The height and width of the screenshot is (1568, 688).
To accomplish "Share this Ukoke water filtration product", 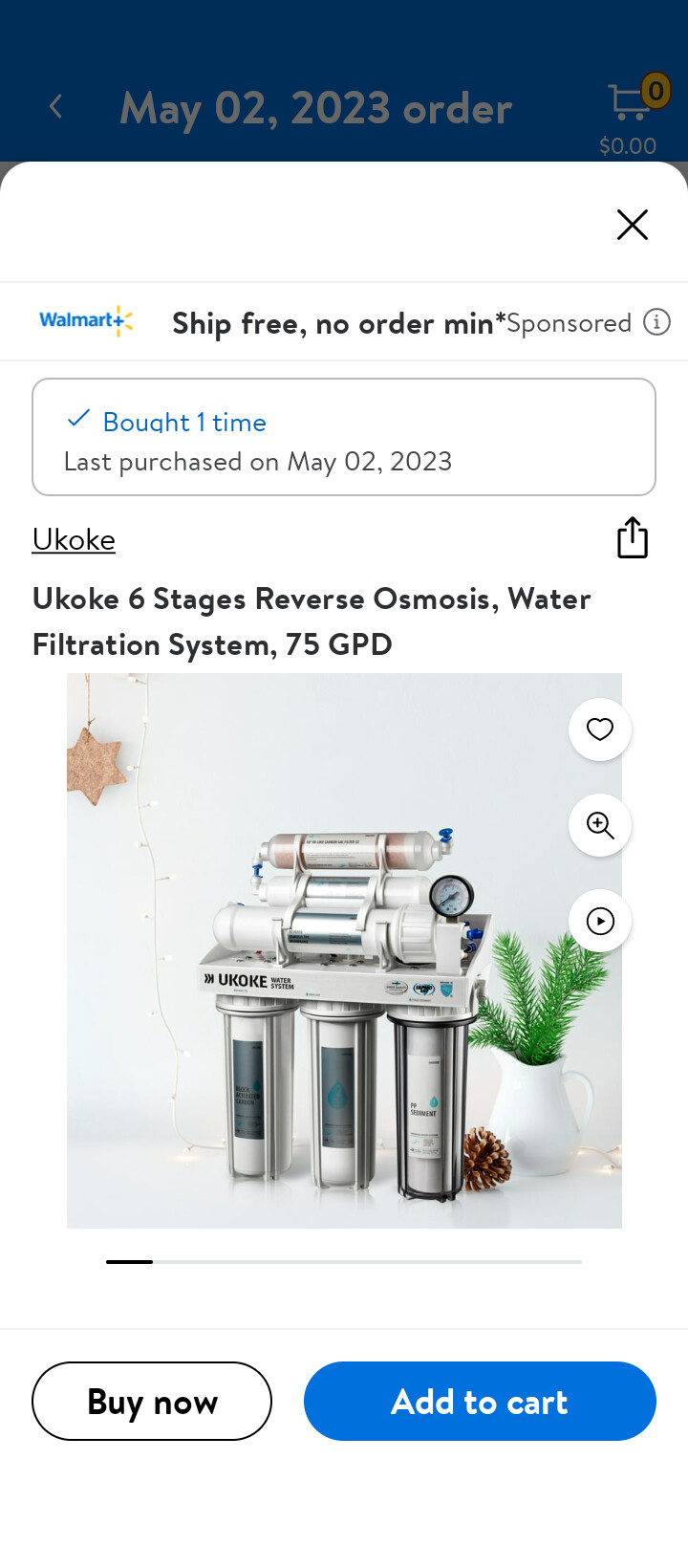I will 632,537.
